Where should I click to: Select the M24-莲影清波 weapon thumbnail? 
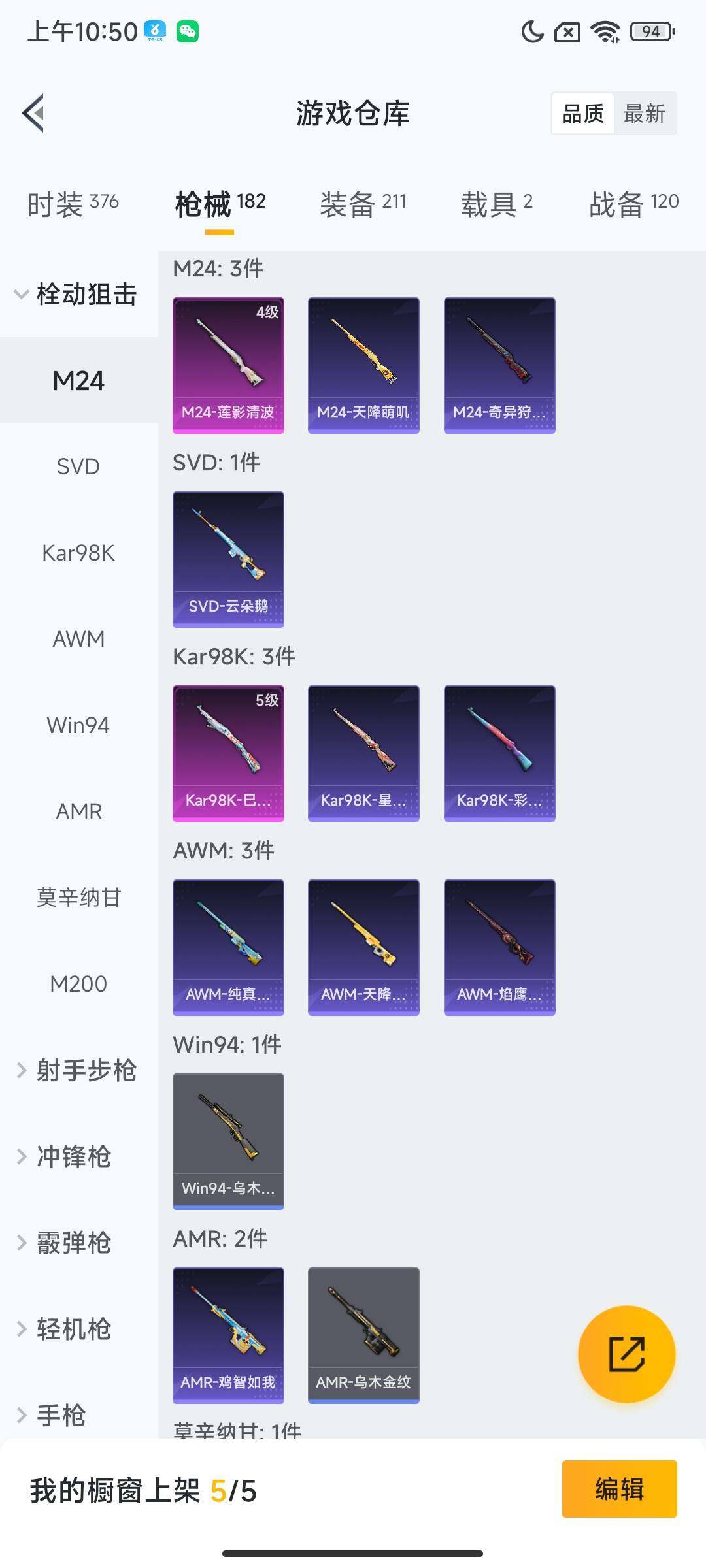point(228,364)
